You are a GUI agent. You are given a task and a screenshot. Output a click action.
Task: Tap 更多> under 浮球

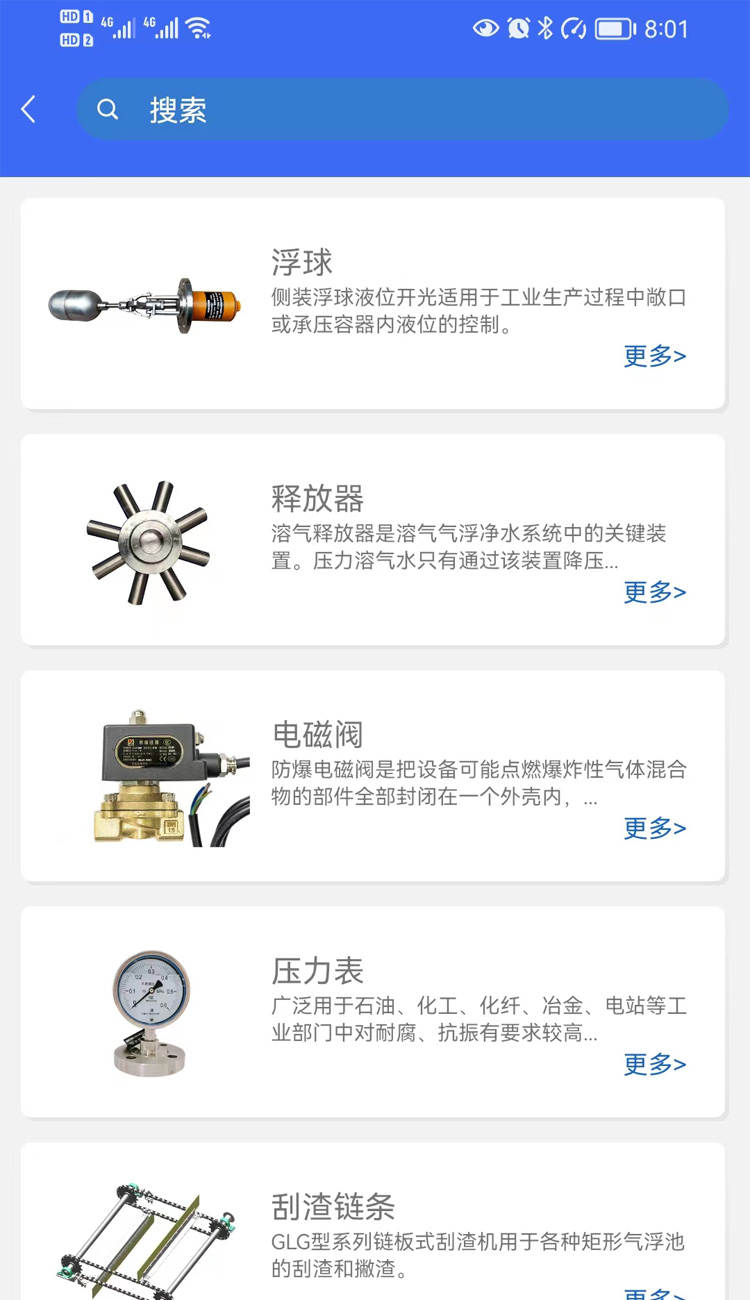pos(655,355)
